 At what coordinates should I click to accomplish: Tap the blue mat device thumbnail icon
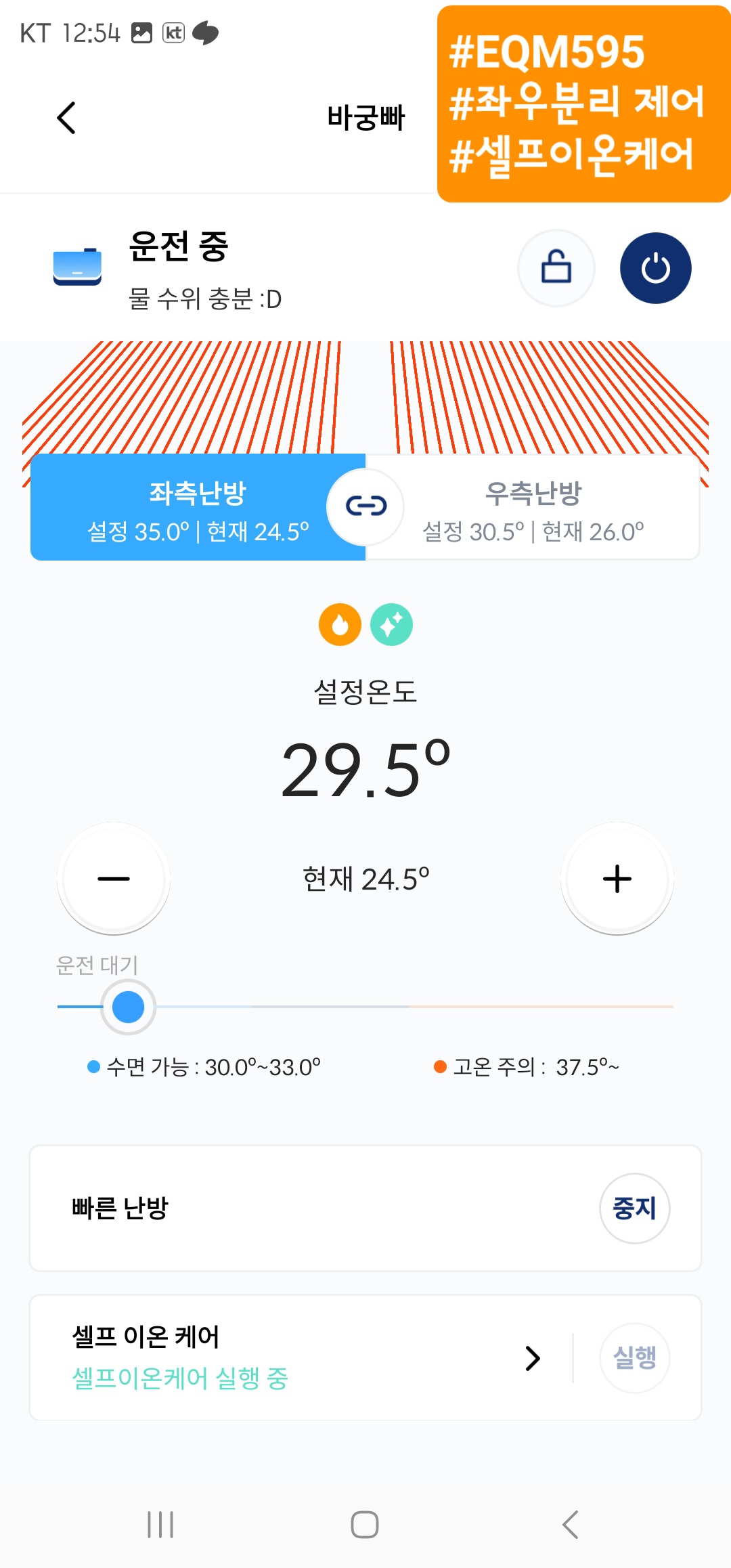(x=76, y=267)
